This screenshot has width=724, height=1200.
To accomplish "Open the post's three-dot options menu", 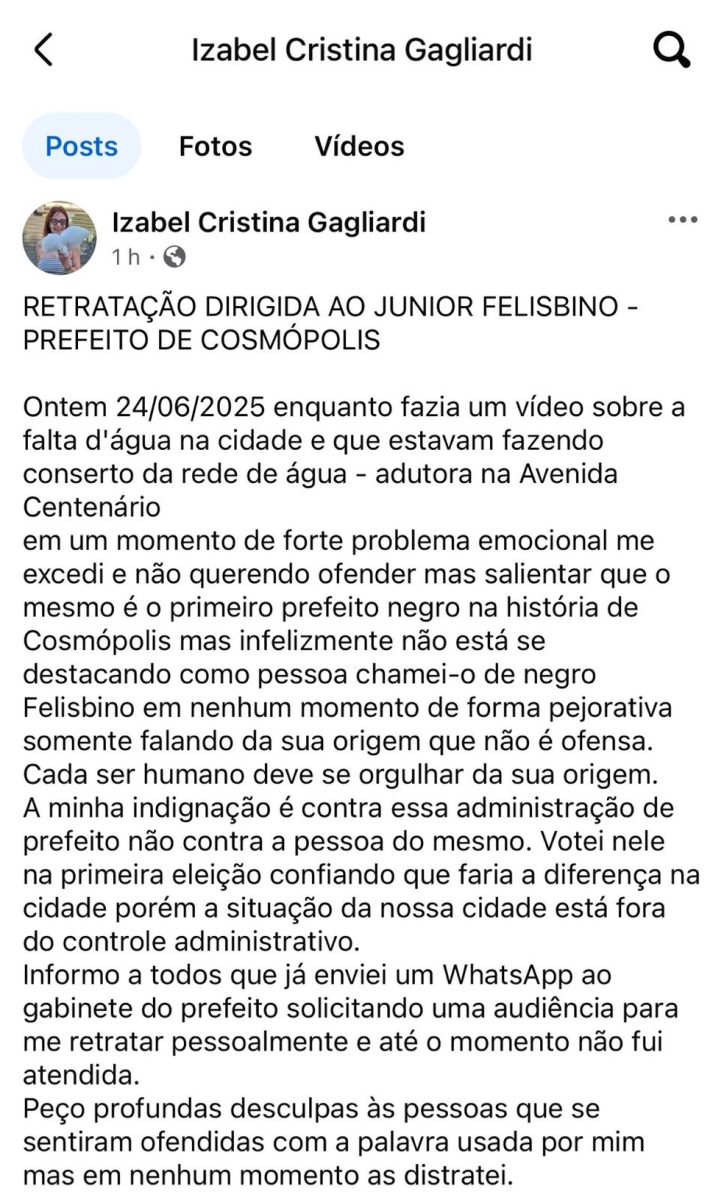I will 682,220.
